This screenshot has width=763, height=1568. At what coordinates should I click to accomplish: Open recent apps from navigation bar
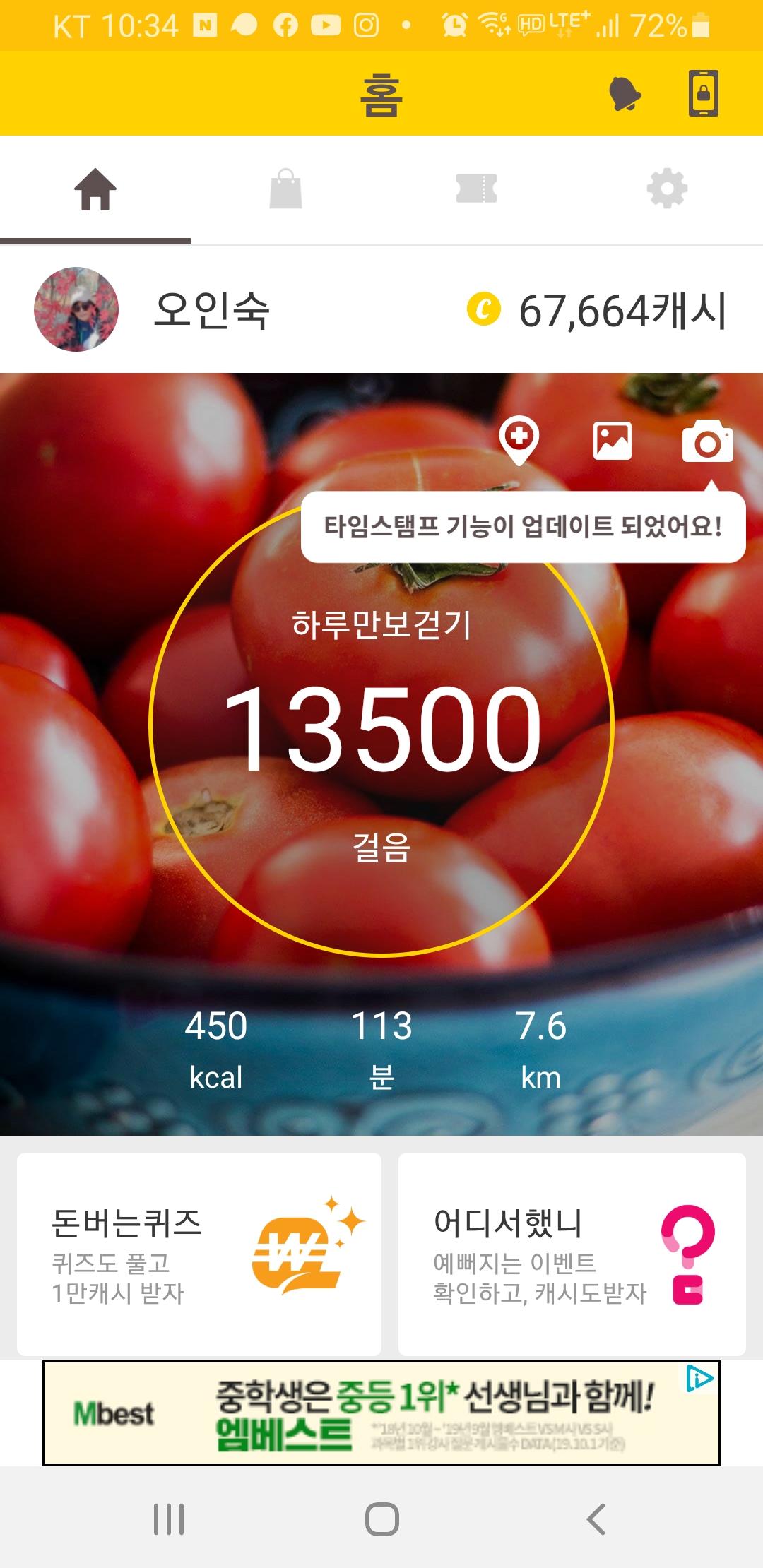click(169, 1519)
